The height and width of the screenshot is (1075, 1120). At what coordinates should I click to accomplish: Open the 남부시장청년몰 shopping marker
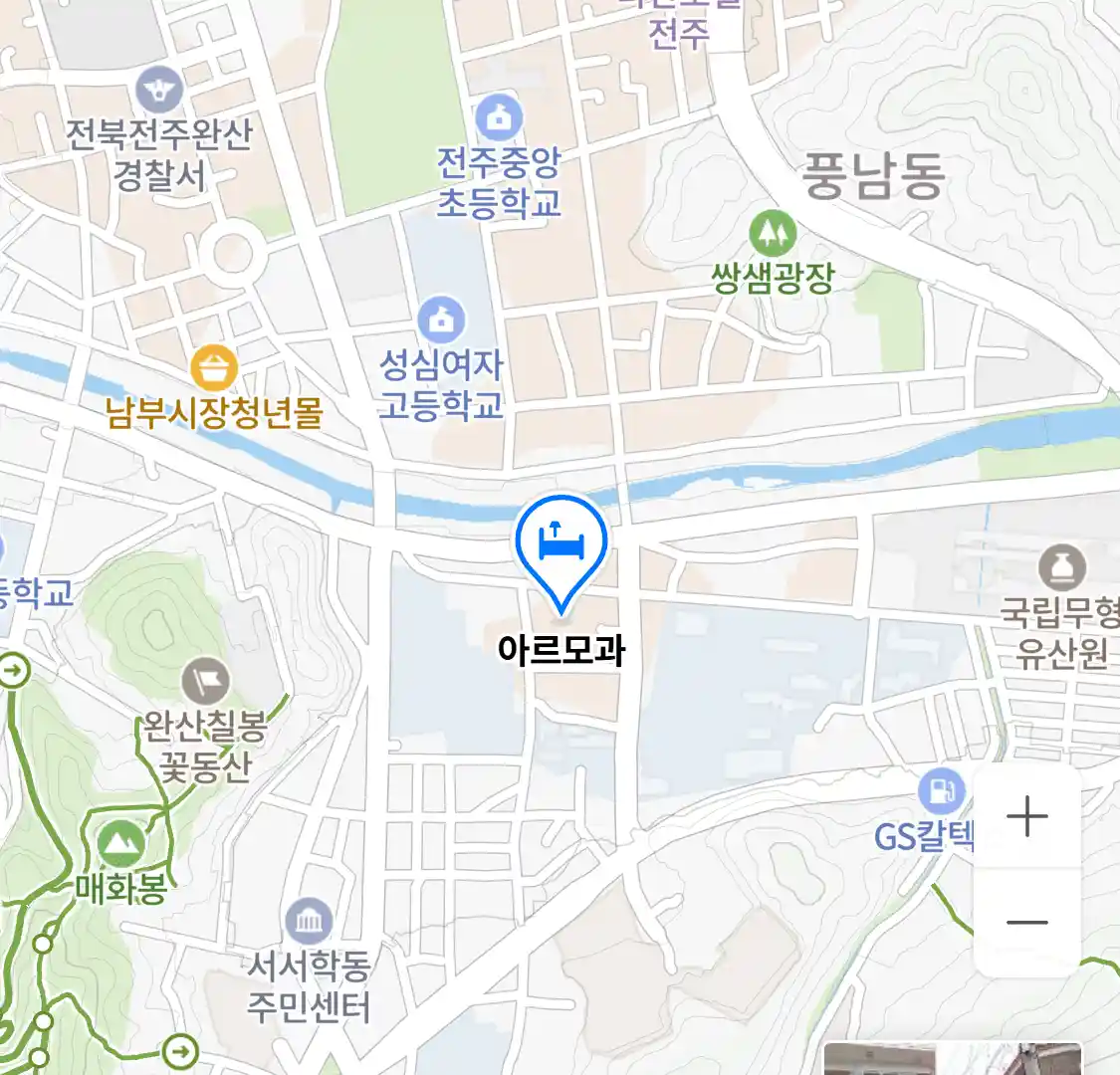[x=214, y=368]
